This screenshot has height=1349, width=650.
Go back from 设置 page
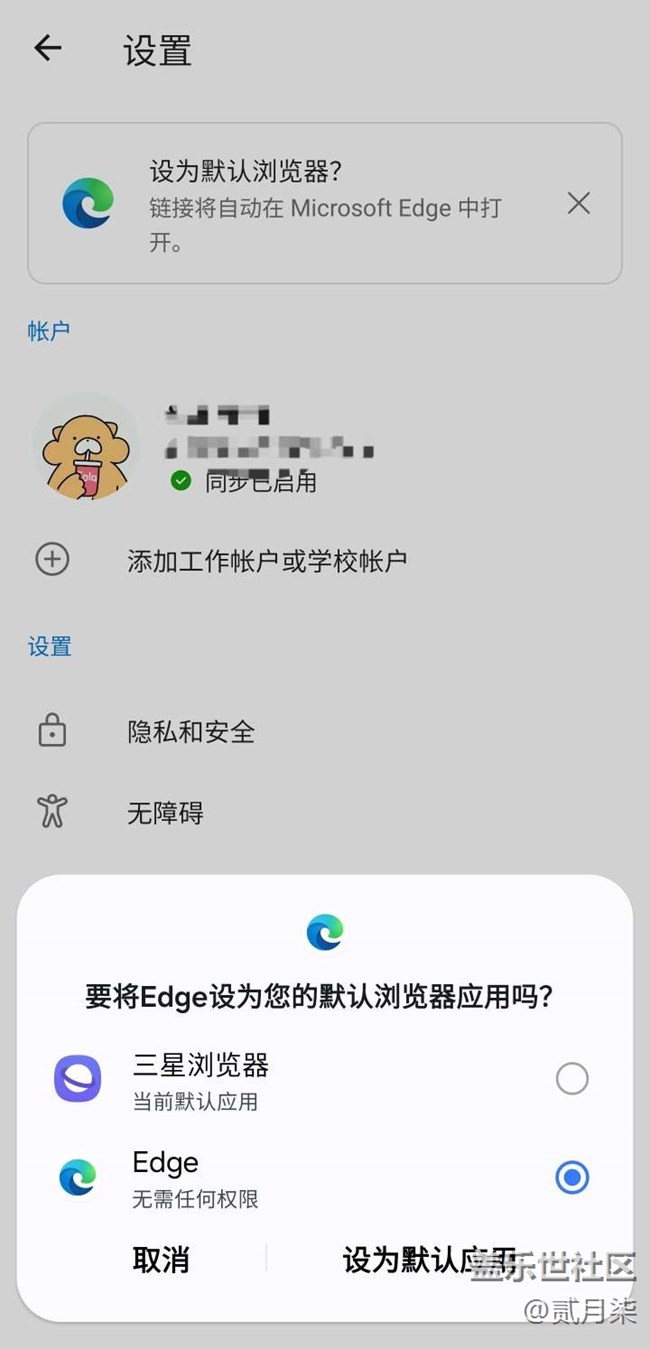[48, 48]
